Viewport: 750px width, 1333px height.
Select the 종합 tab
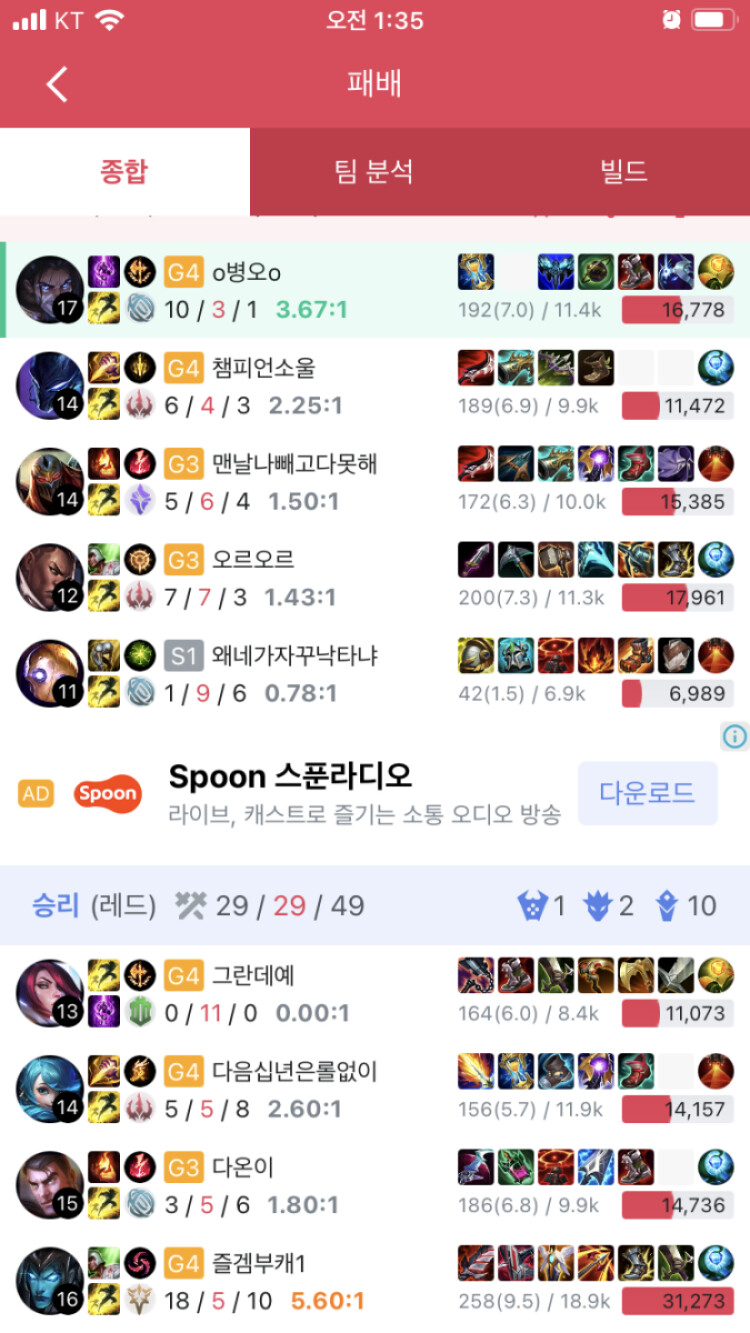124,171
